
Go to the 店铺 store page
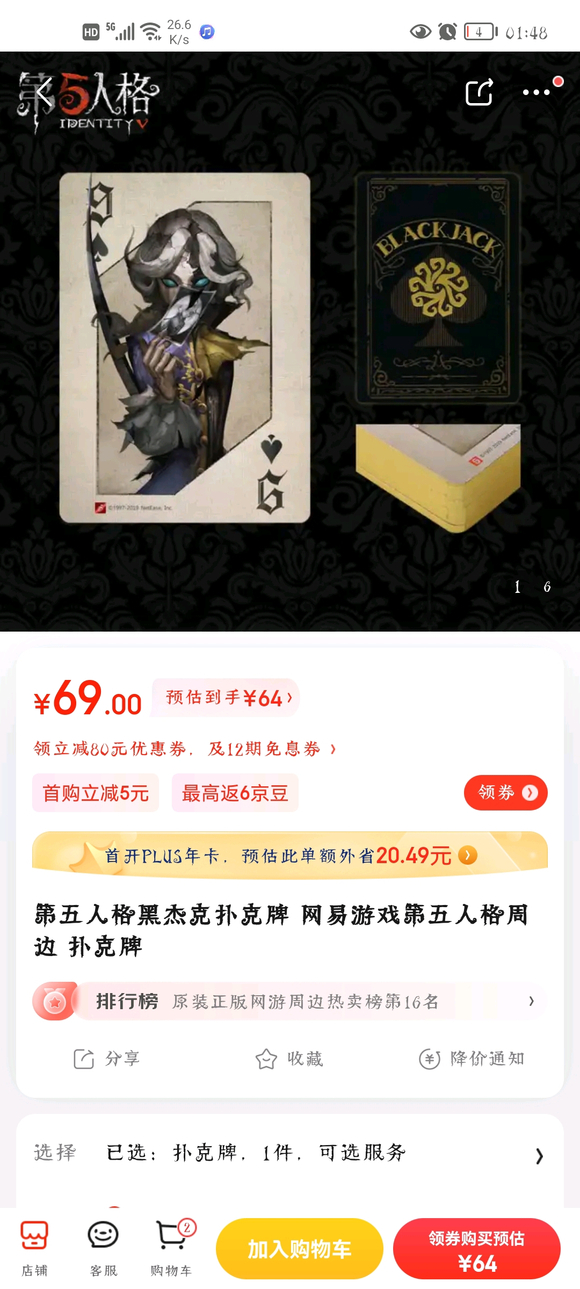pyautogui.click(x=35, y=1248)
